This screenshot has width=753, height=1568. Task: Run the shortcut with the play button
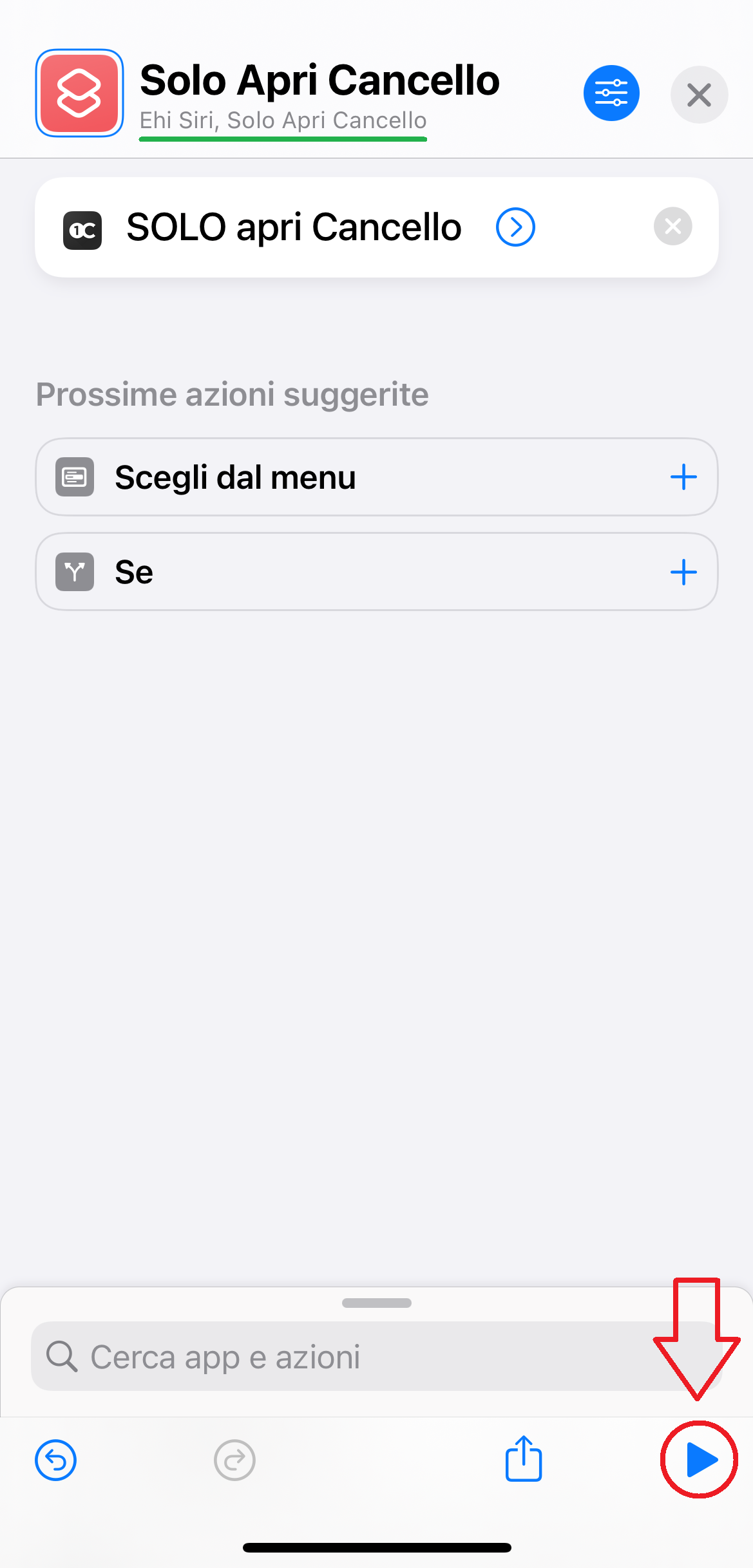pos(700,1460)
